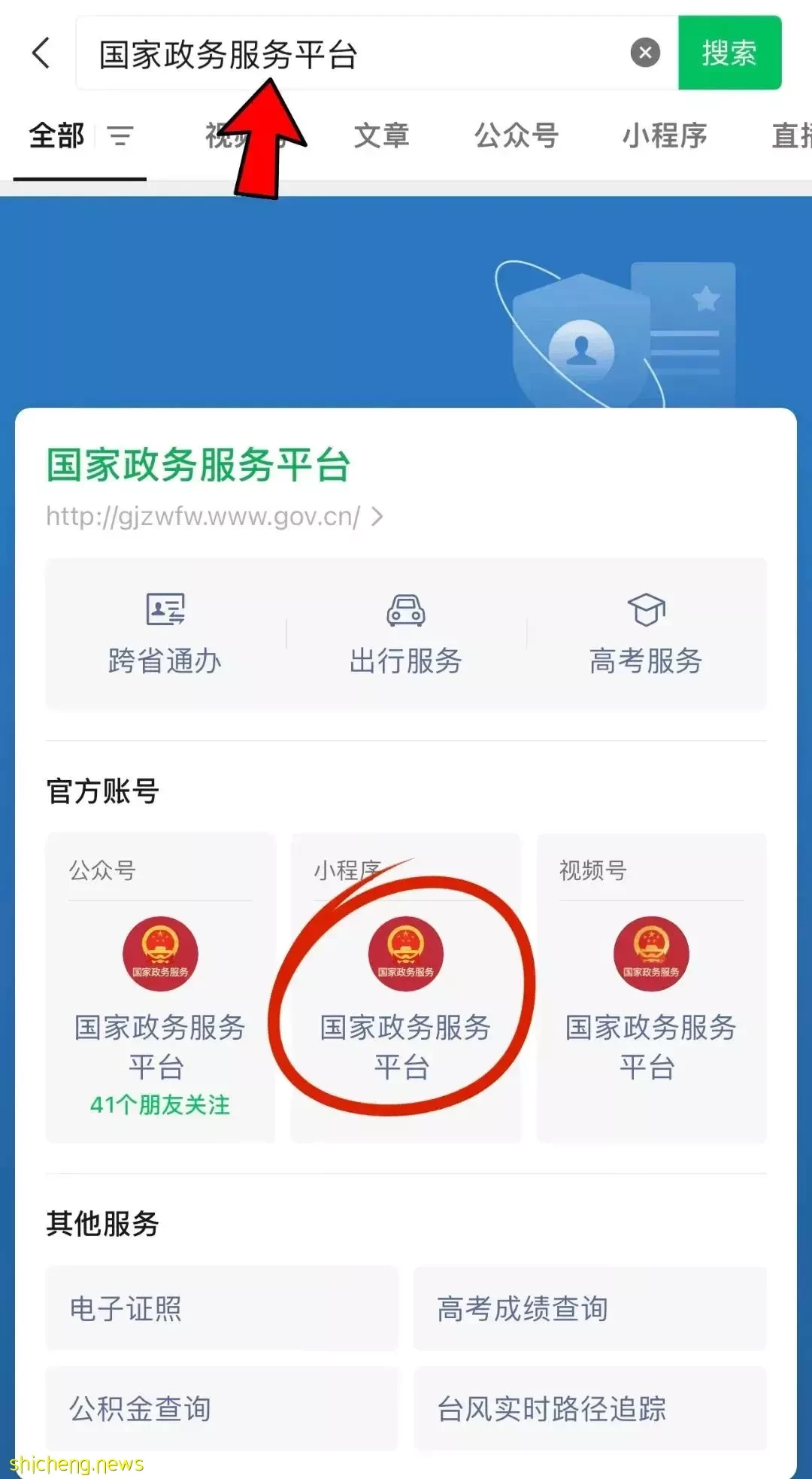Open 高考服务 shortcut
The width and height of the screenshot is (812, 1479).
coord(647,634)
